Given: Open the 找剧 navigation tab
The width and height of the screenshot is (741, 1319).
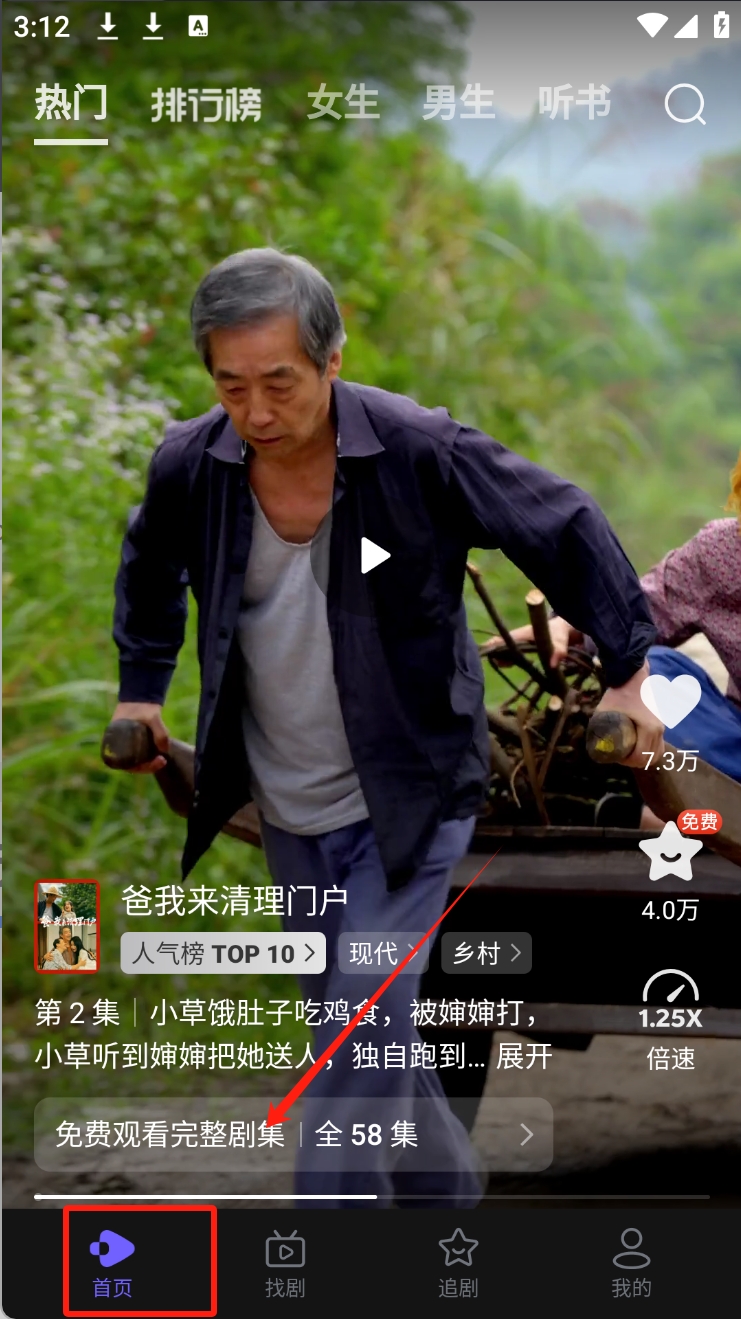Looking at the screenshot, I should tap(285, 1263).
